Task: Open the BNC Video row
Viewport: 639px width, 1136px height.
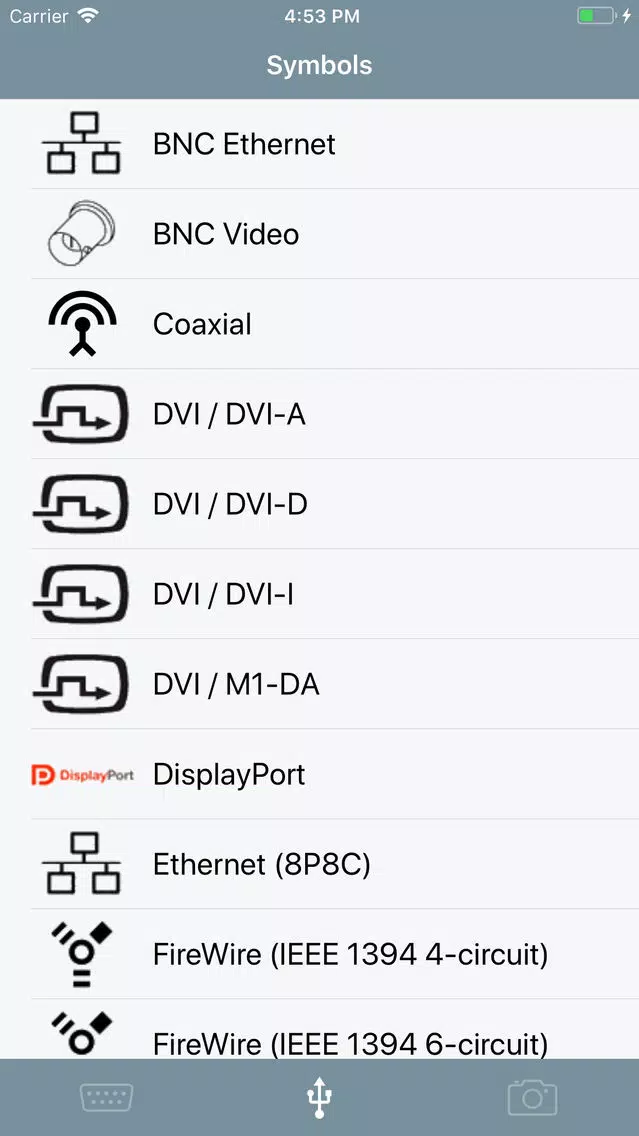Action: point(320,234)
